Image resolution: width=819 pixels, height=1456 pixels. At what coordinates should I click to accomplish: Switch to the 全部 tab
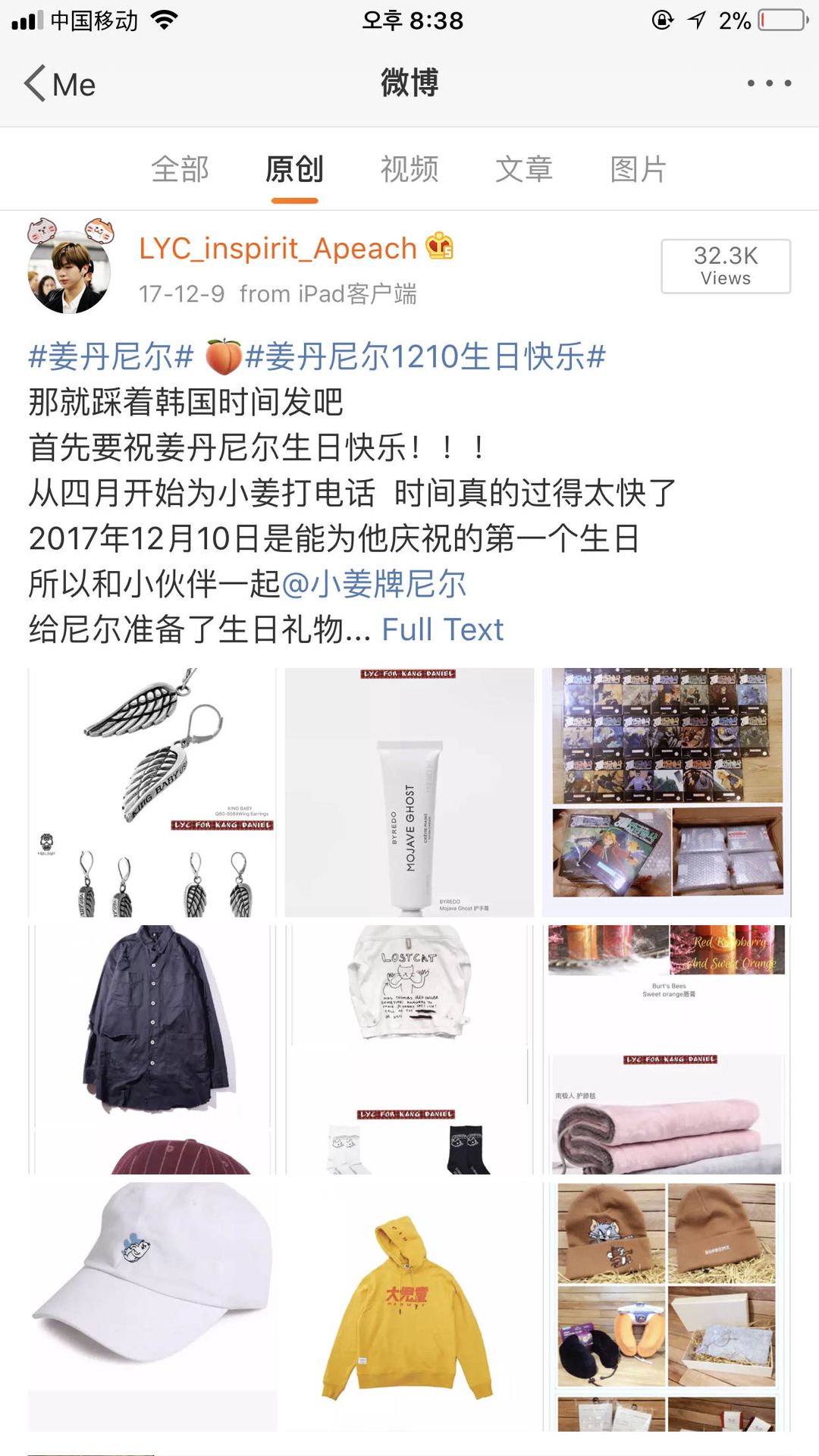coord(180,169)
